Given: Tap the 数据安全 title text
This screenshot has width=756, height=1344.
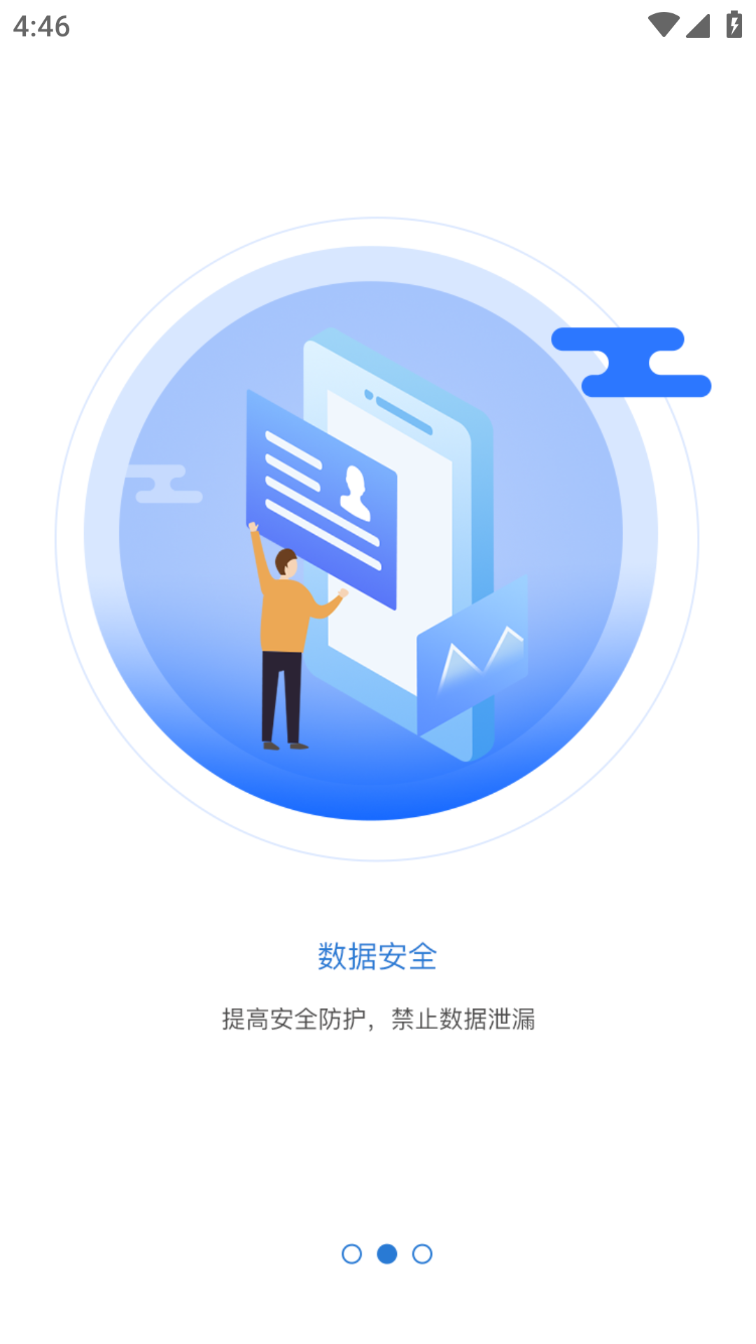Looking at the screenshot, I should [378, 957].
